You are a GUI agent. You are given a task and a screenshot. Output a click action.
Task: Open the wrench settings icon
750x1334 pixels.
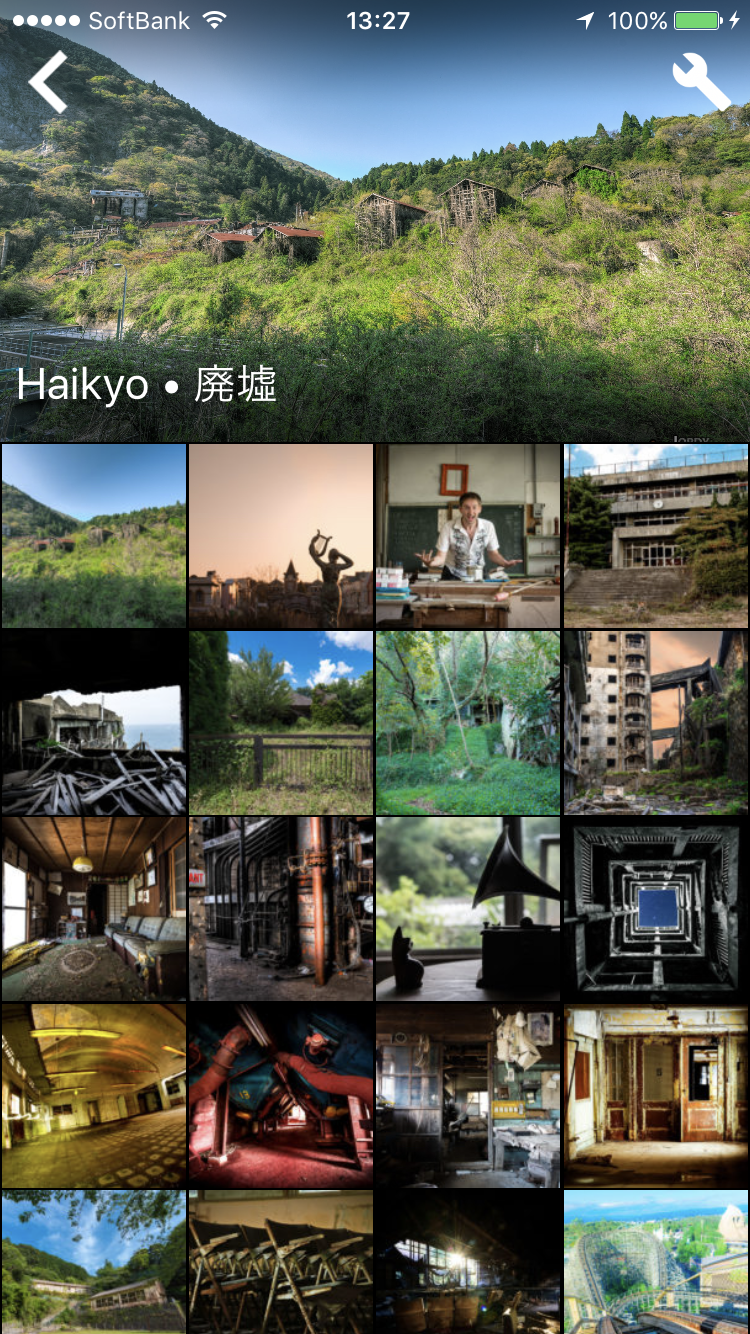click(701, 81)
